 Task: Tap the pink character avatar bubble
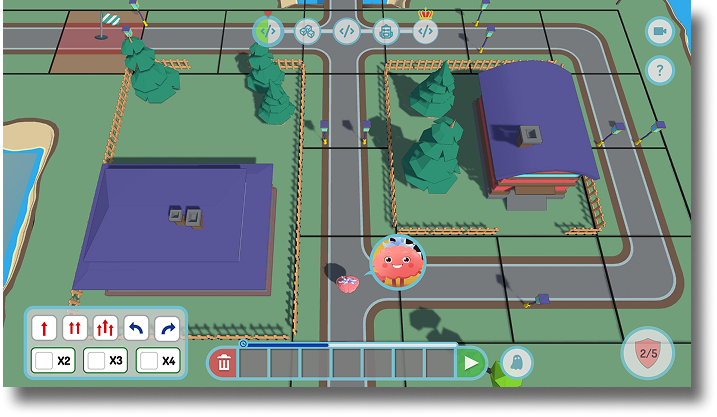397,262
